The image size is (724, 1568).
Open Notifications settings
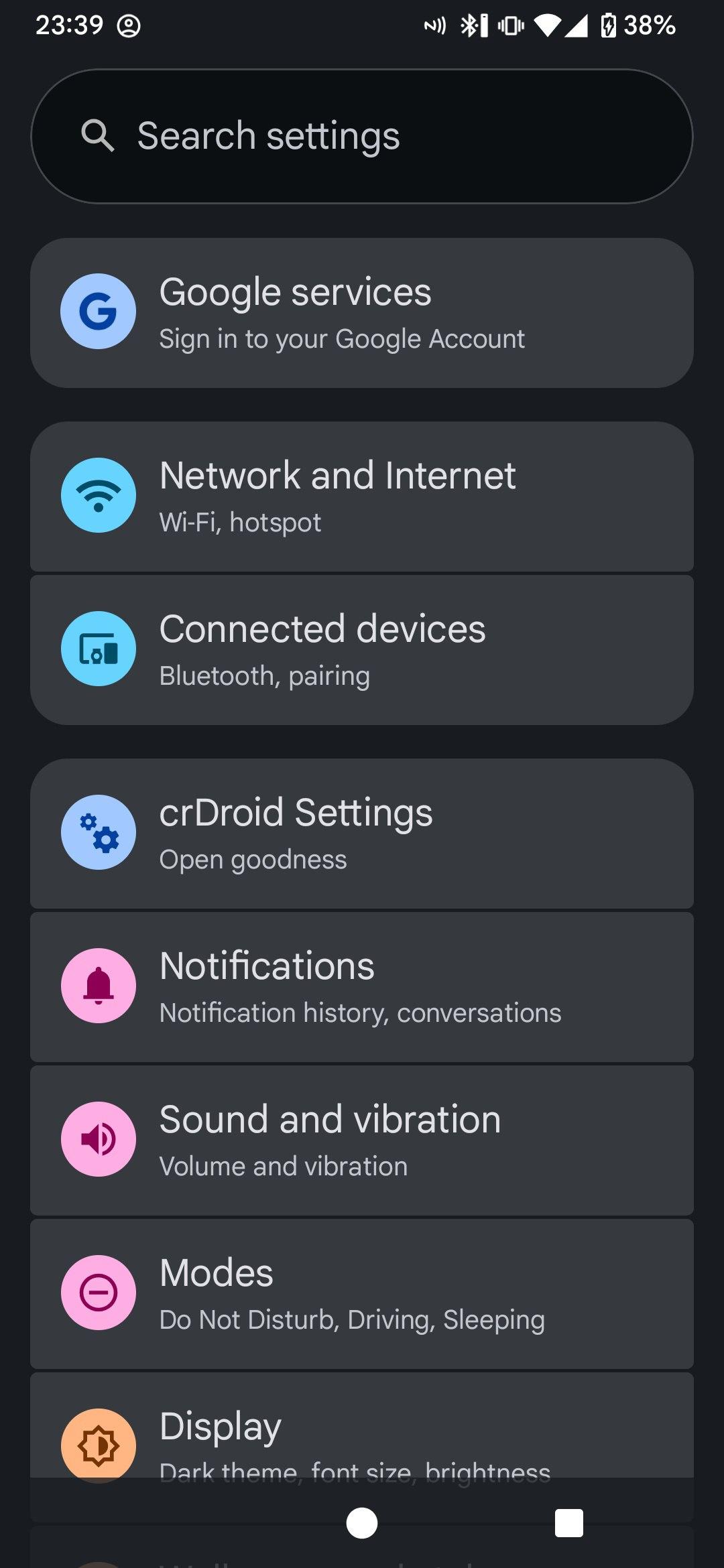[362, 986]
